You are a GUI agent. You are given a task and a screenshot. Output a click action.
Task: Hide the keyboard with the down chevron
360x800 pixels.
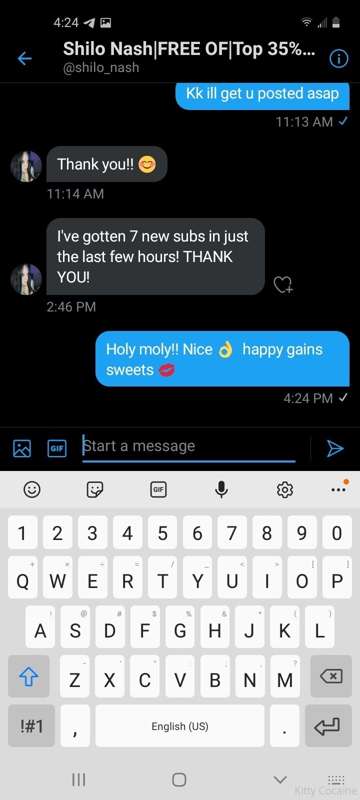pyautogui.click(x=279, y=779)
